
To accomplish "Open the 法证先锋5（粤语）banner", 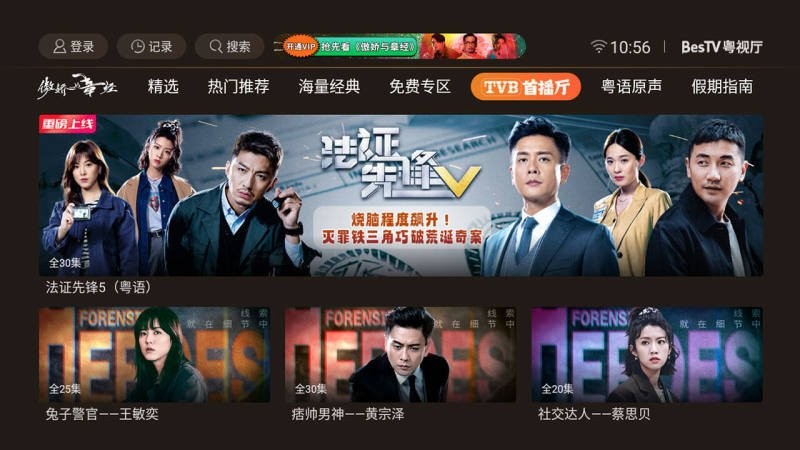I will [x=400, y=196].
